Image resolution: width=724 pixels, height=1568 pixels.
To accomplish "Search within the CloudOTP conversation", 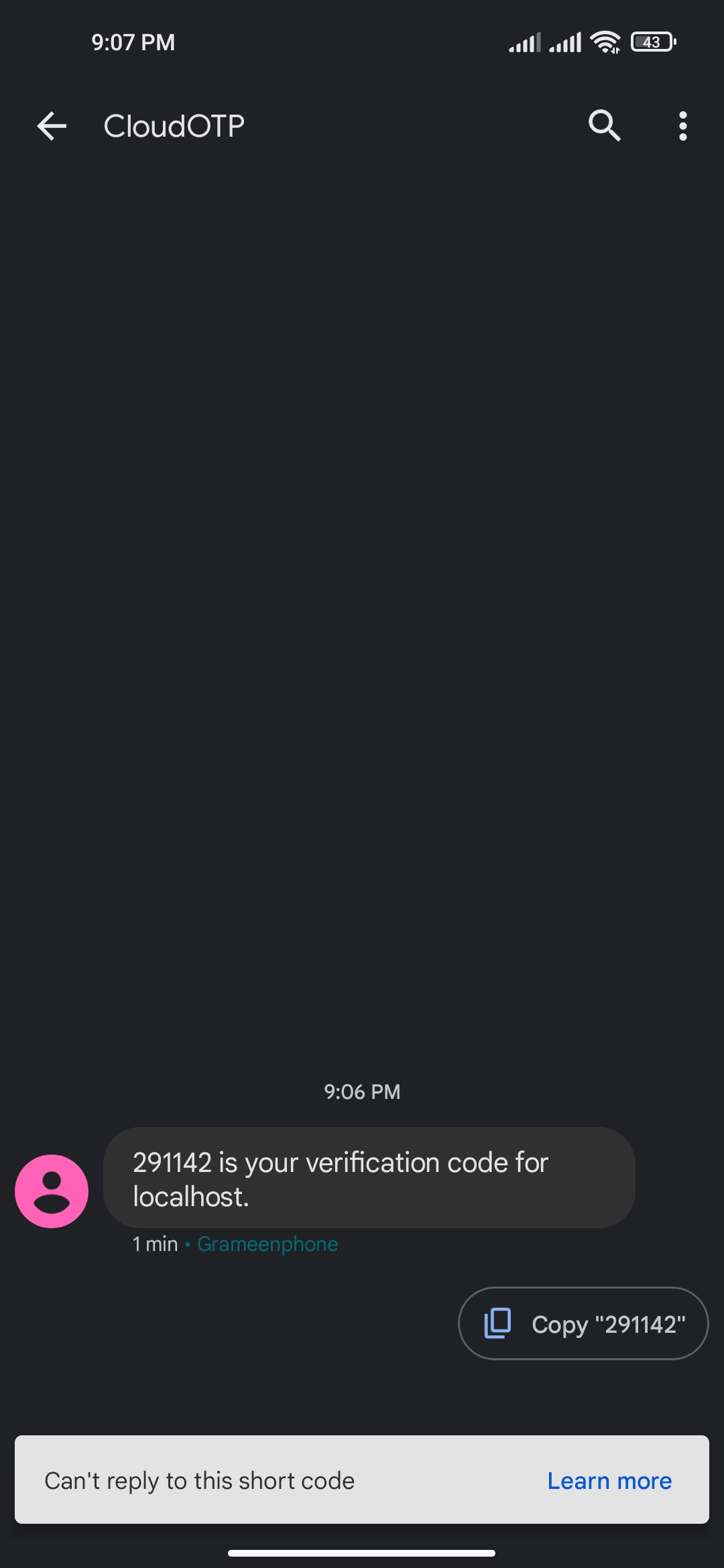I will tap(604, 126).
